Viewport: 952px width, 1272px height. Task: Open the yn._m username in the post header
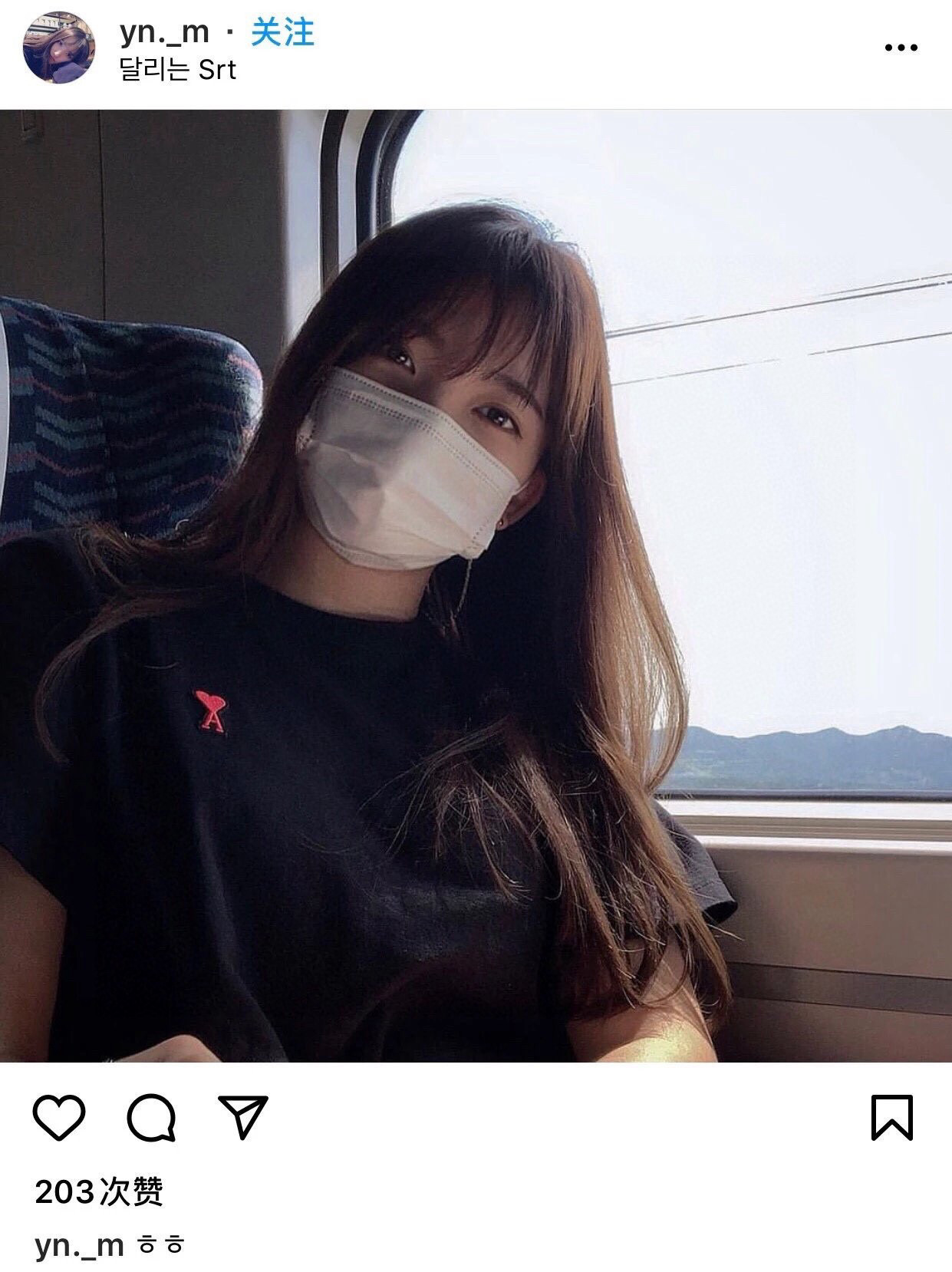point(165,31)
